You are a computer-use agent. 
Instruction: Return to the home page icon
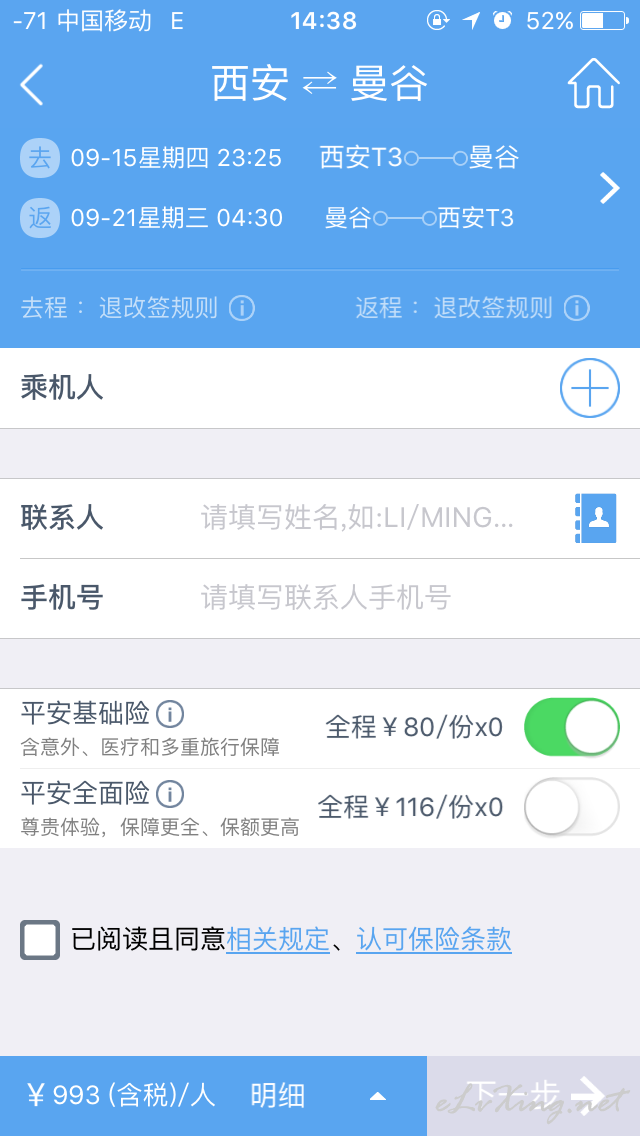click(593, 83)
